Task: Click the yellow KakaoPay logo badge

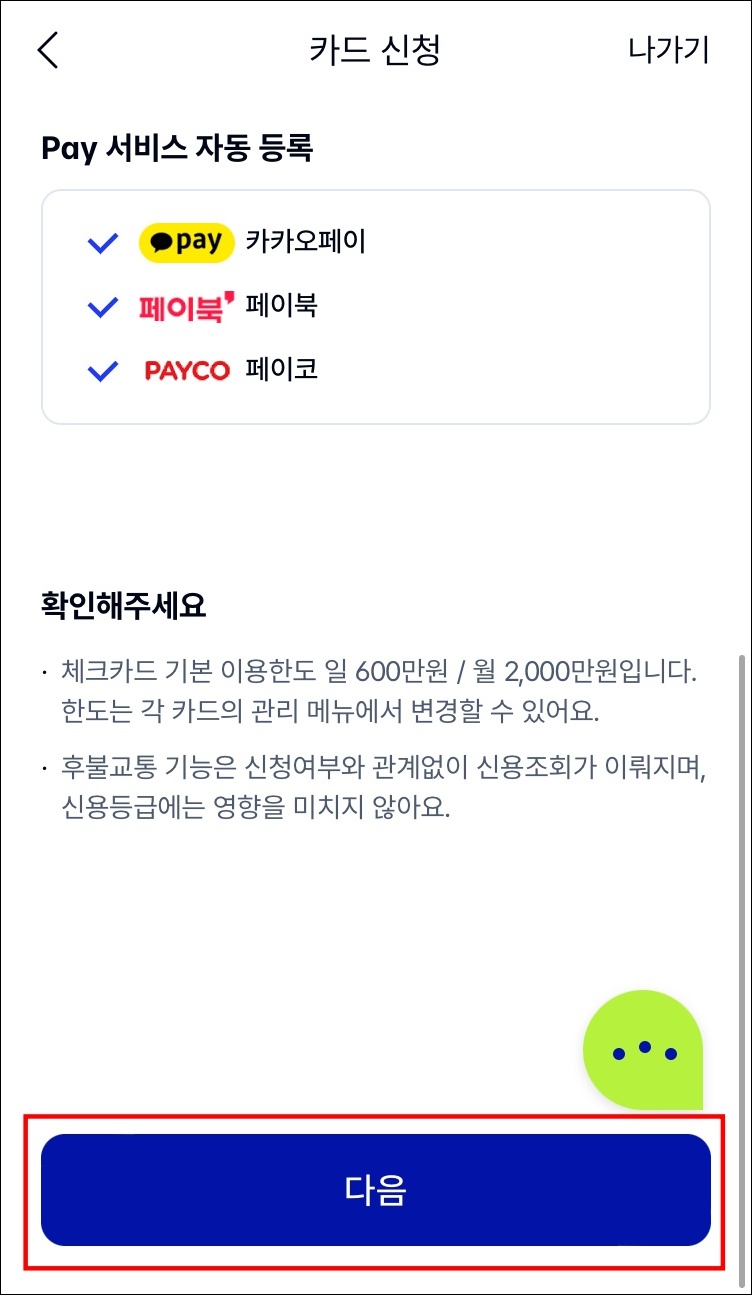Action: coord(186,241)
